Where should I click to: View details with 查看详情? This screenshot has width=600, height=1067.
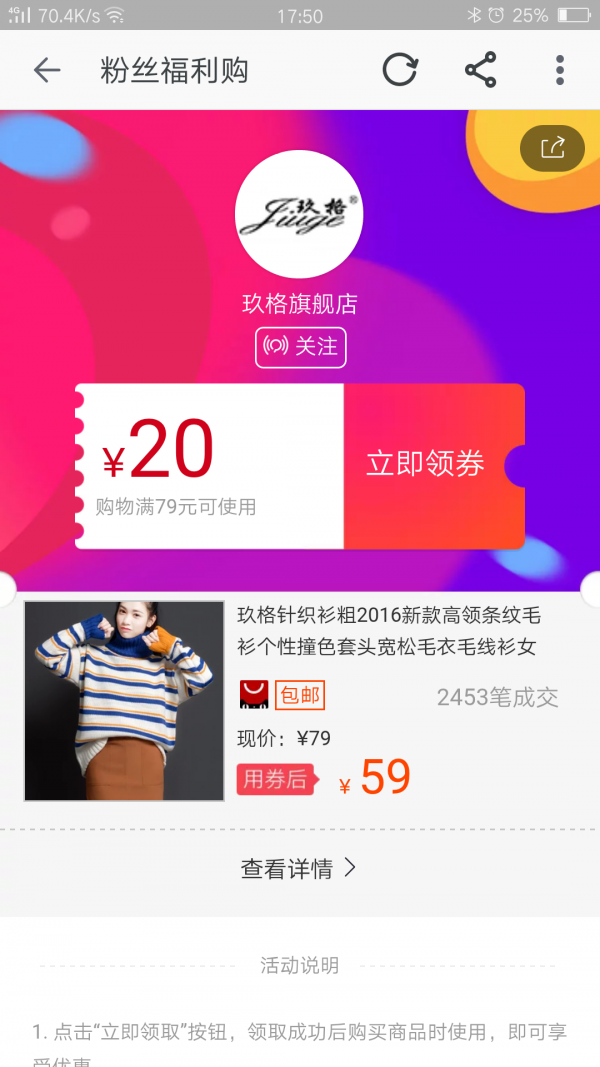click(298, 869)
